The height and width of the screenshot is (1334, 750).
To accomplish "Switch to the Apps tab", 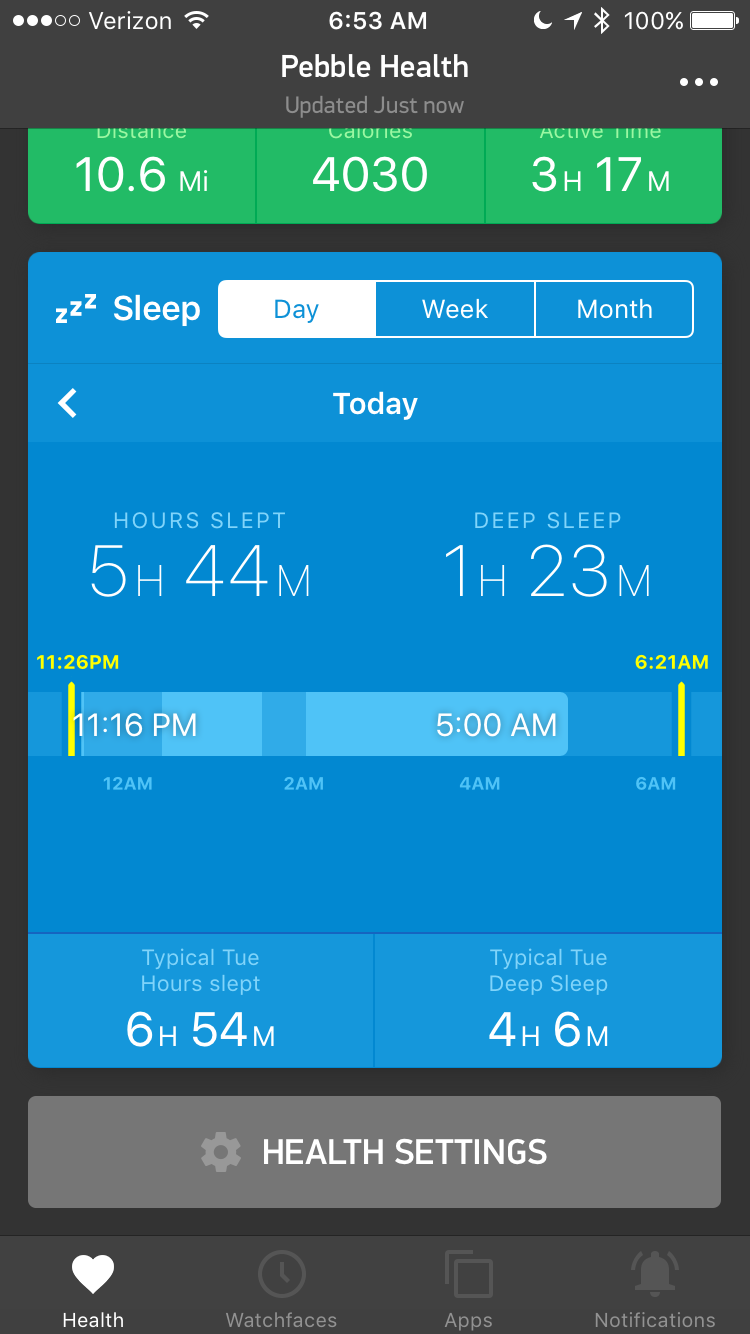I will pos(468,1288).
